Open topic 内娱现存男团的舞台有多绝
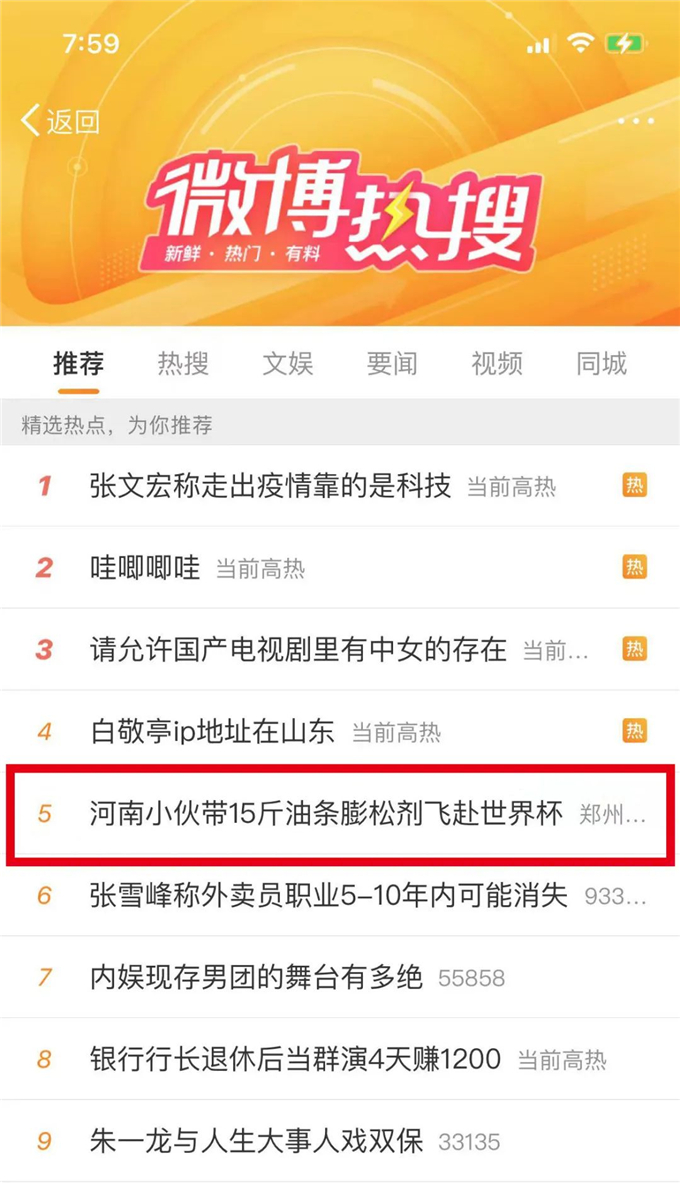 click(x=256, y=976)
